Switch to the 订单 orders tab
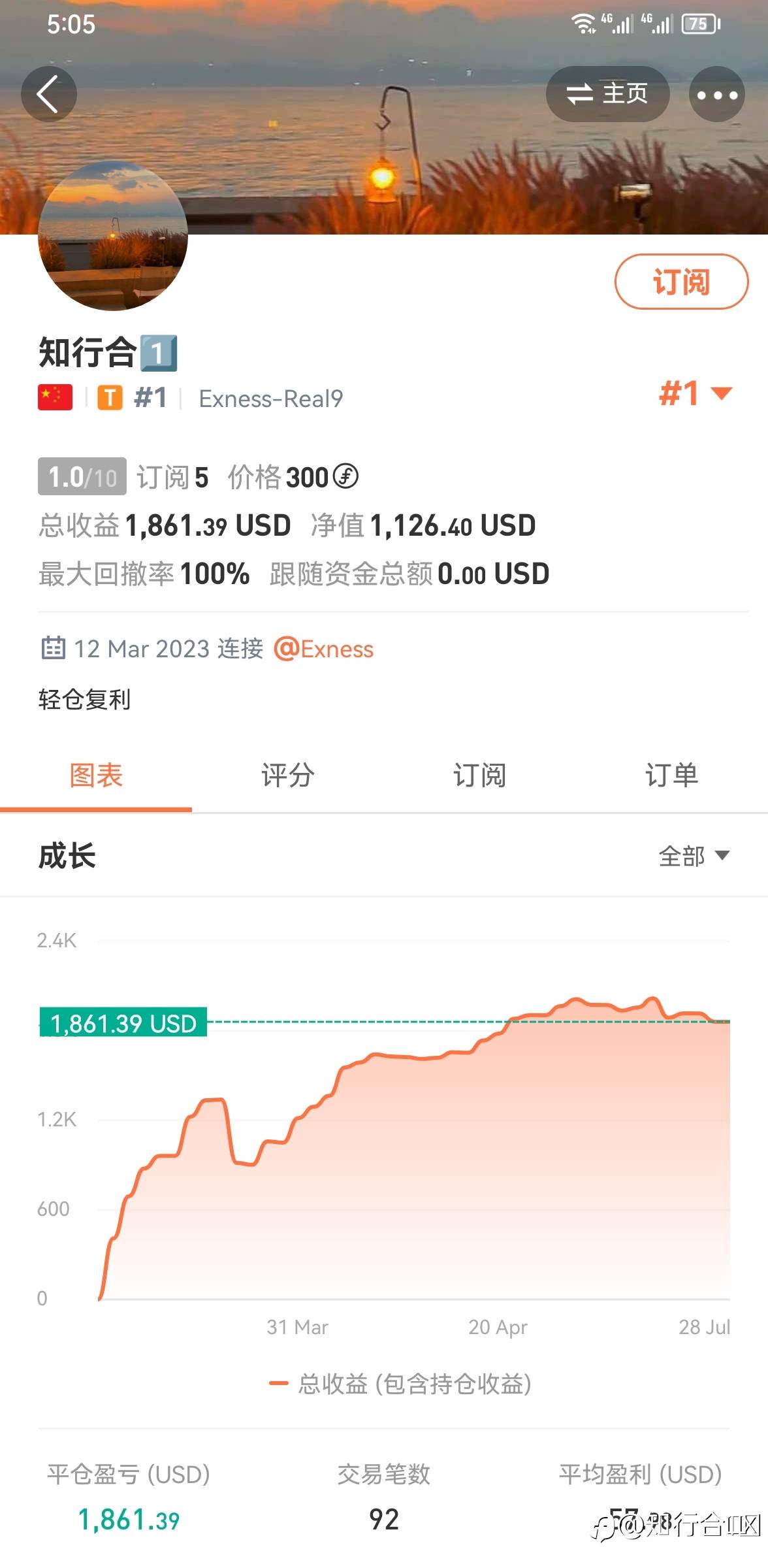This screenshot has height=1568, width=768. tap(672, 776)
